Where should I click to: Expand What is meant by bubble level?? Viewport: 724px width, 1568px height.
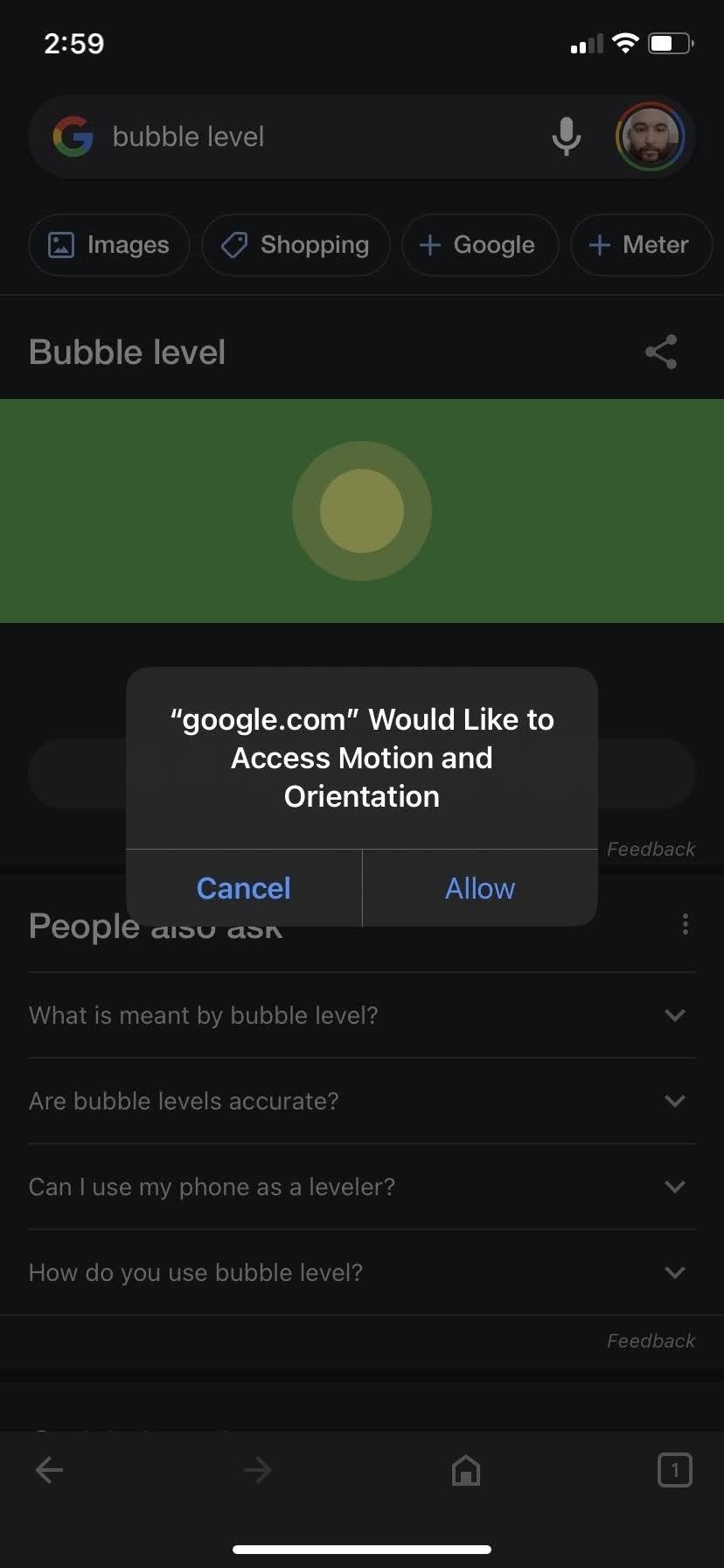(362, 1015)
